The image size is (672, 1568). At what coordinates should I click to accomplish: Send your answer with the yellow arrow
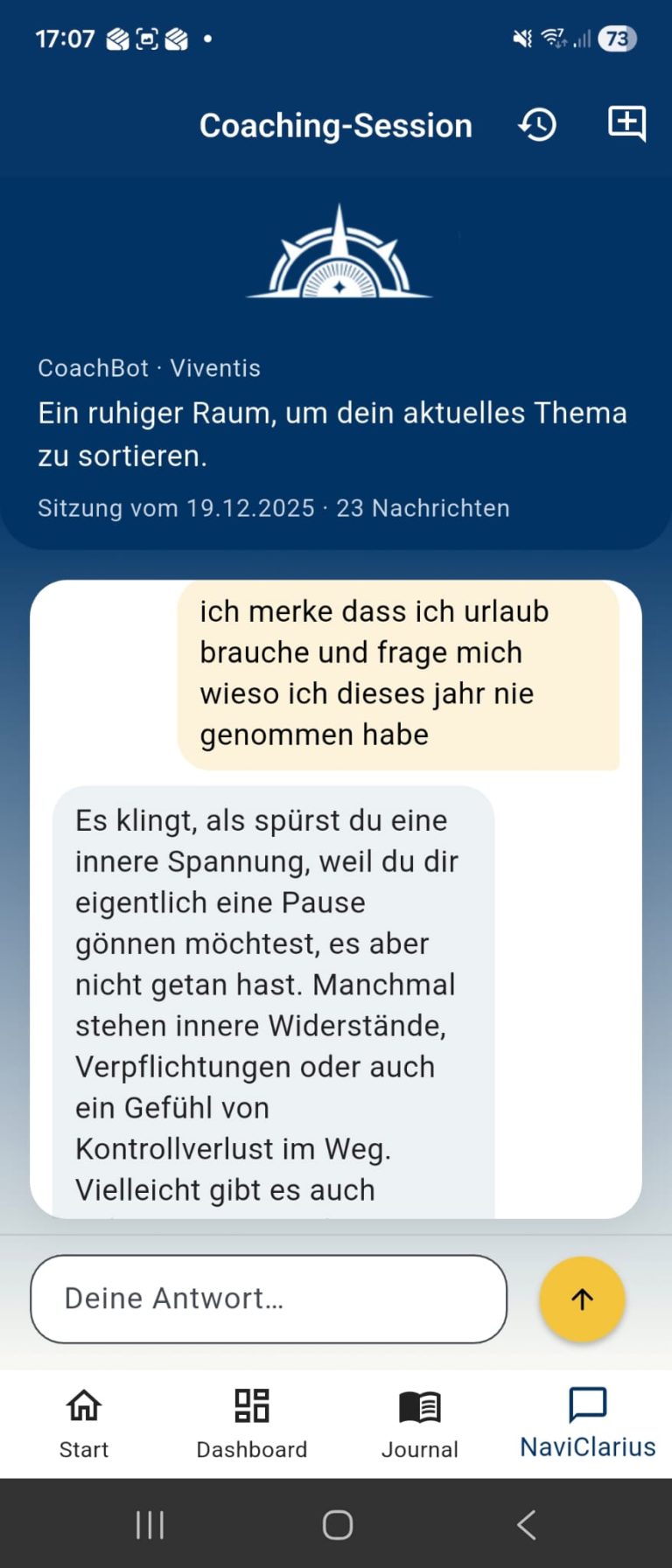(x=581, y=1300)
